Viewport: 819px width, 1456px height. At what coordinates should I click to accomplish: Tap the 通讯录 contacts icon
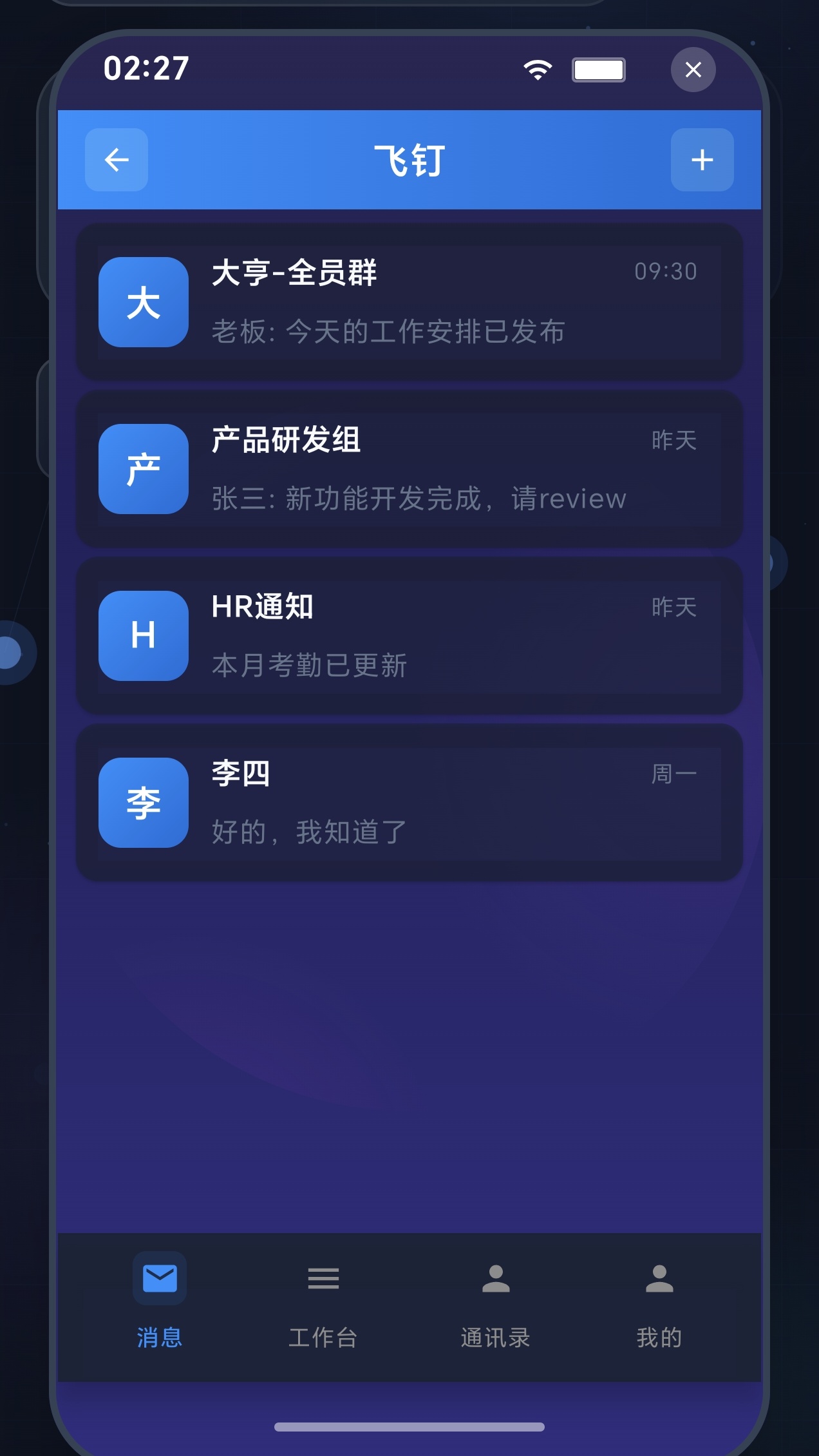click(496, 1278)
